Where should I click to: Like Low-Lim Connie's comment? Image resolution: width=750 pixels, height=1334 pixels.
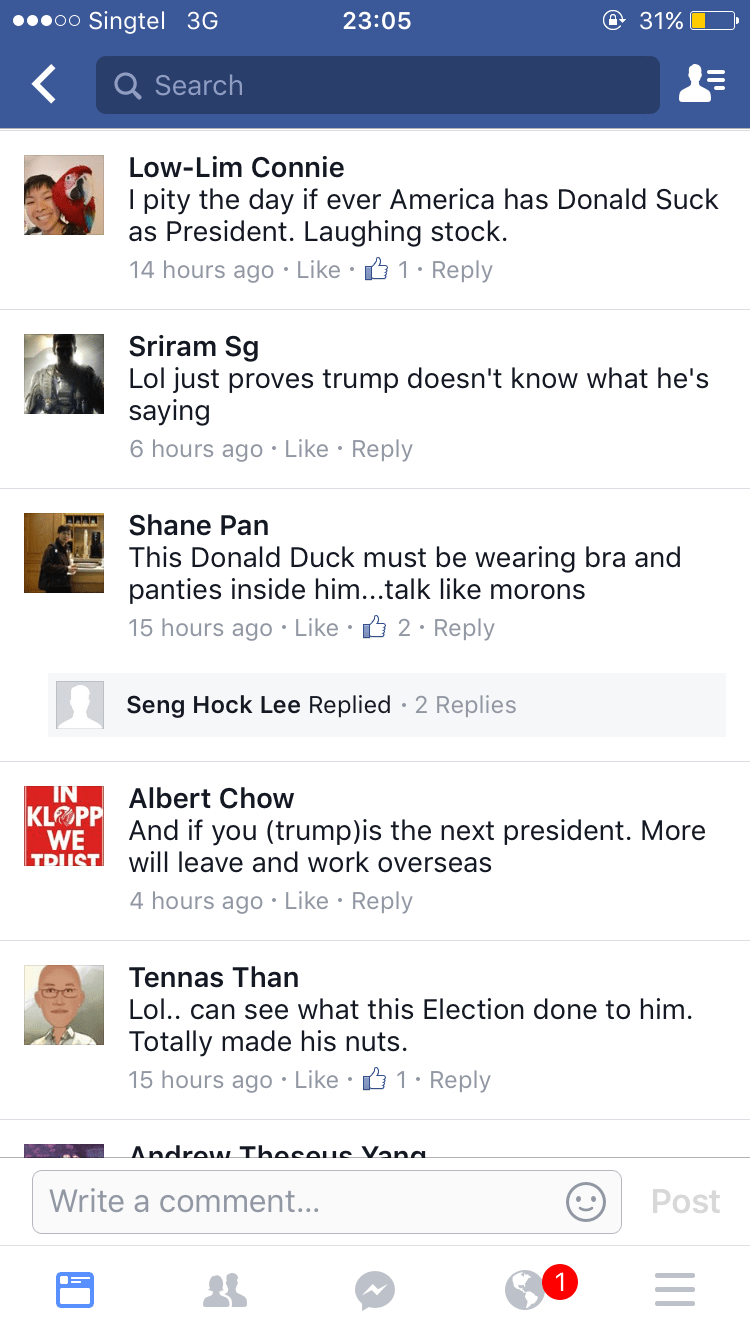pos(318,270)
